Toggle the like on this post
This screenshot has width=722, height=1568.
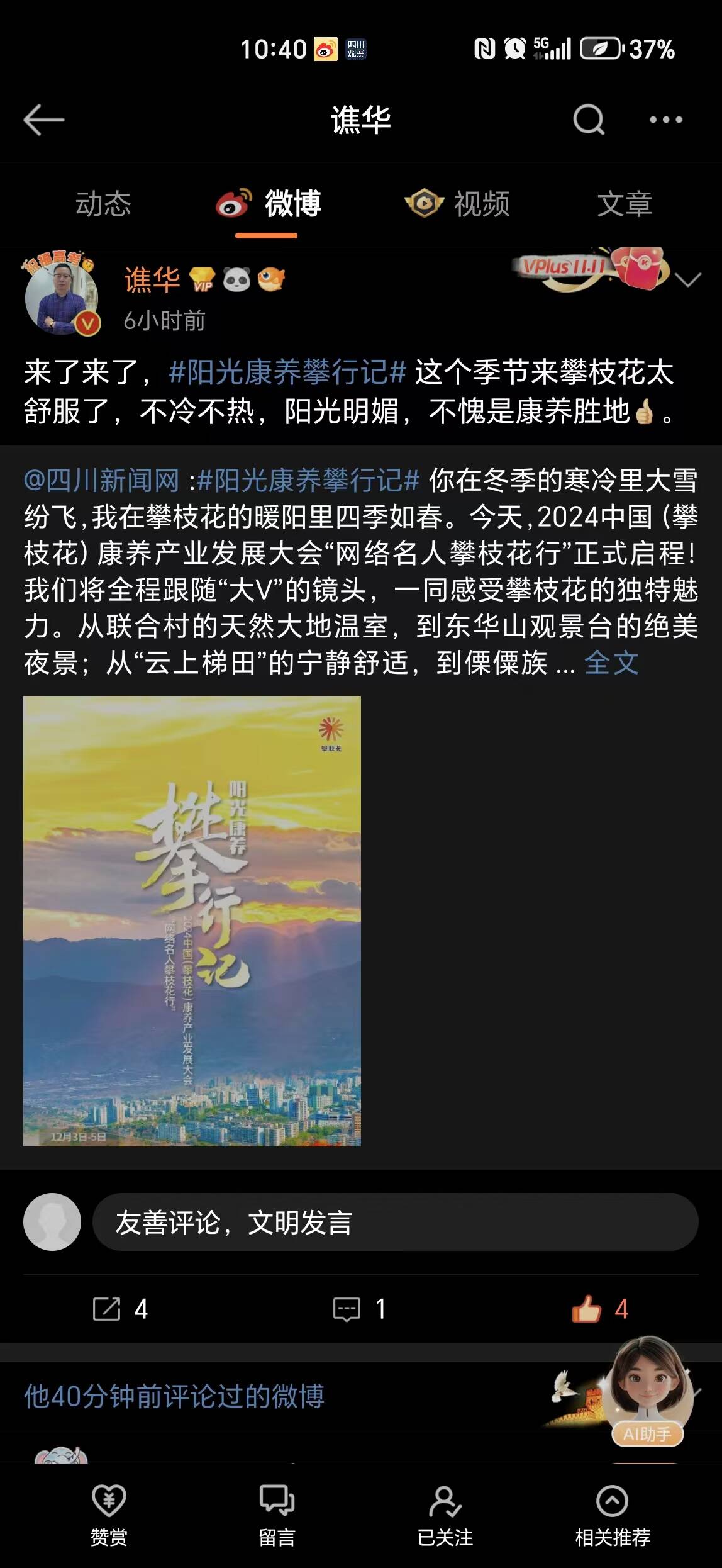pyautogui.click(x=599, y=1309)
